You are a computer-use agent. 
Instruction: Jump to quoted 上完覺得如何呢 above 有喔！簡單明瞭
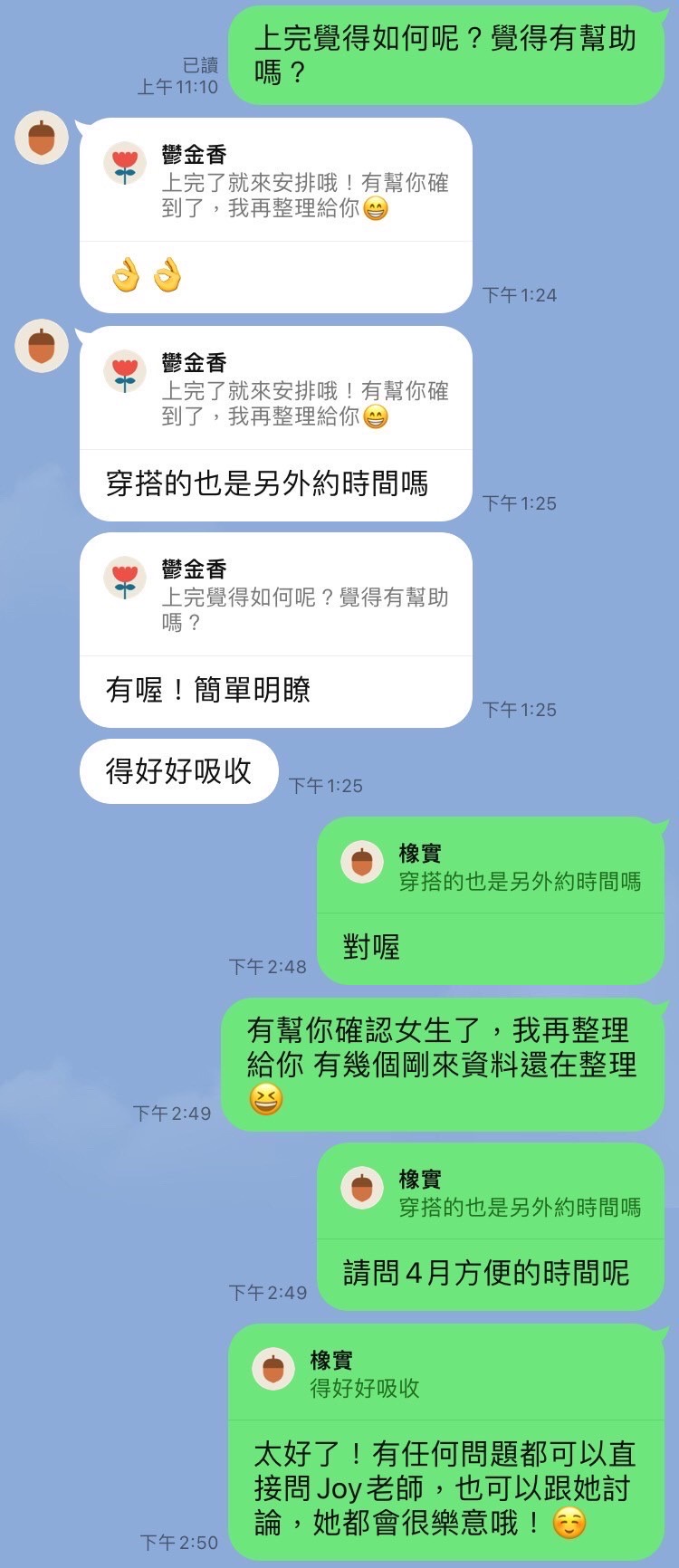pyautogui.click(x=276, y=597)
